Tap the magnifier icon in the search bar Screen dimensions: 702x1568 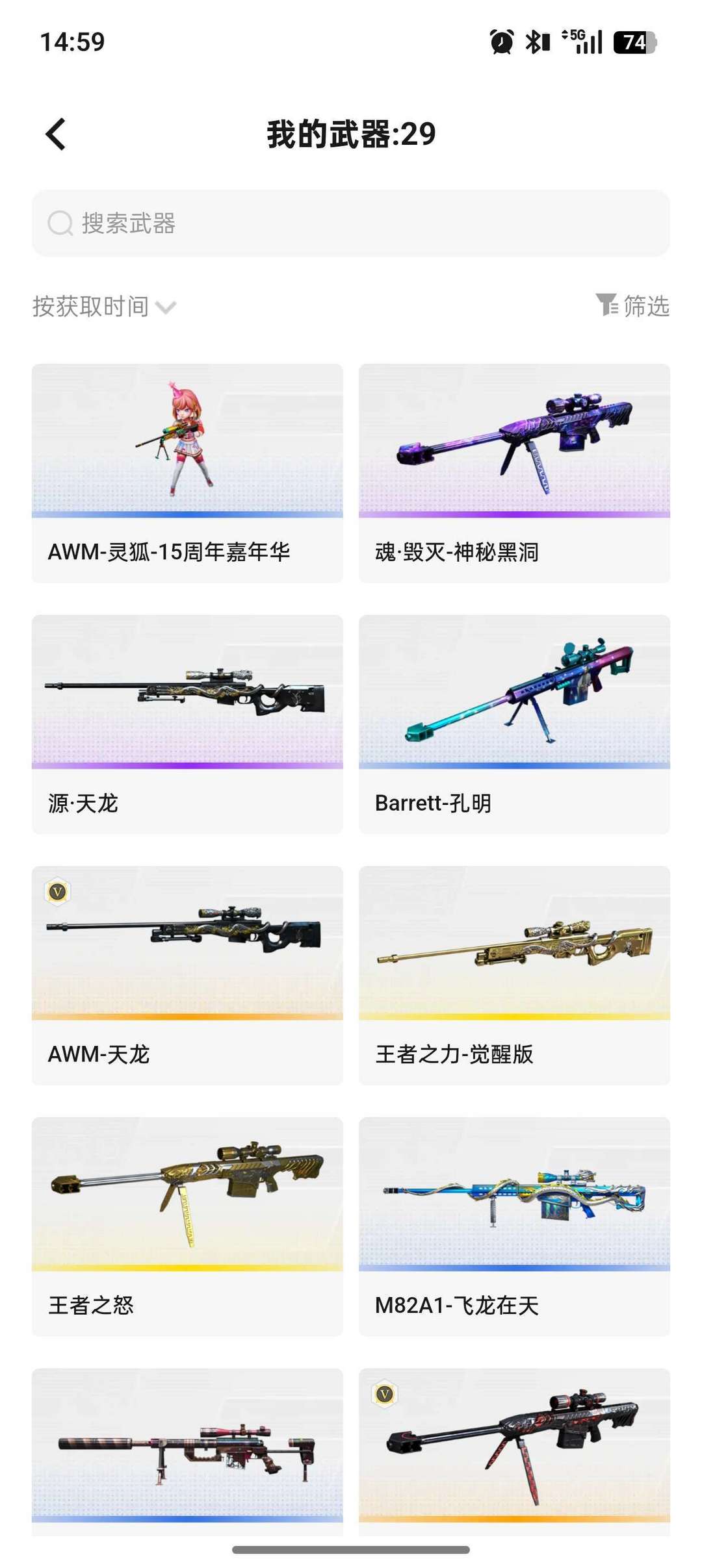[x=59, y=223]
